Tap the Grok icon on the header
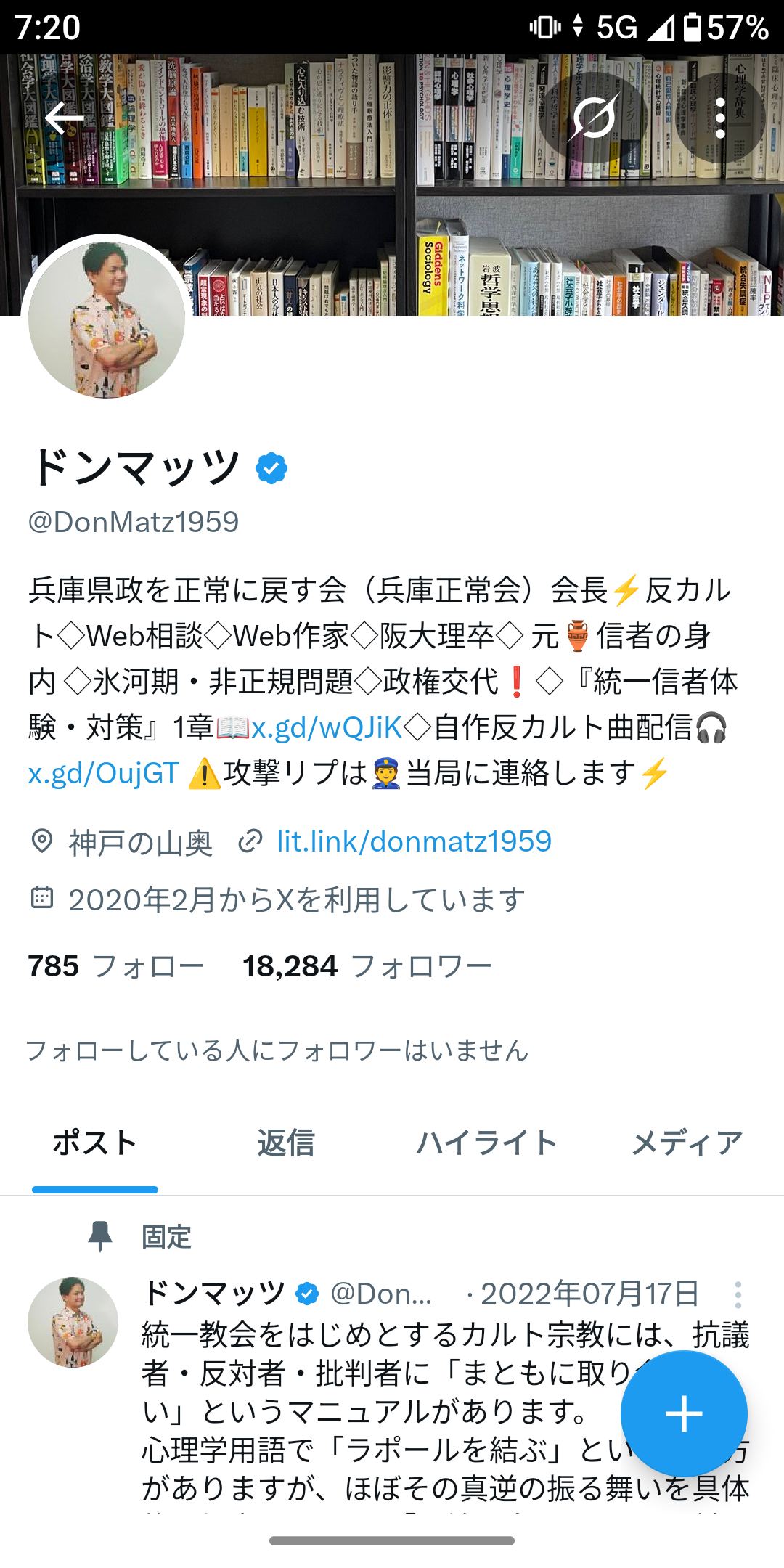784x1568 pixels. coord(595,117)
